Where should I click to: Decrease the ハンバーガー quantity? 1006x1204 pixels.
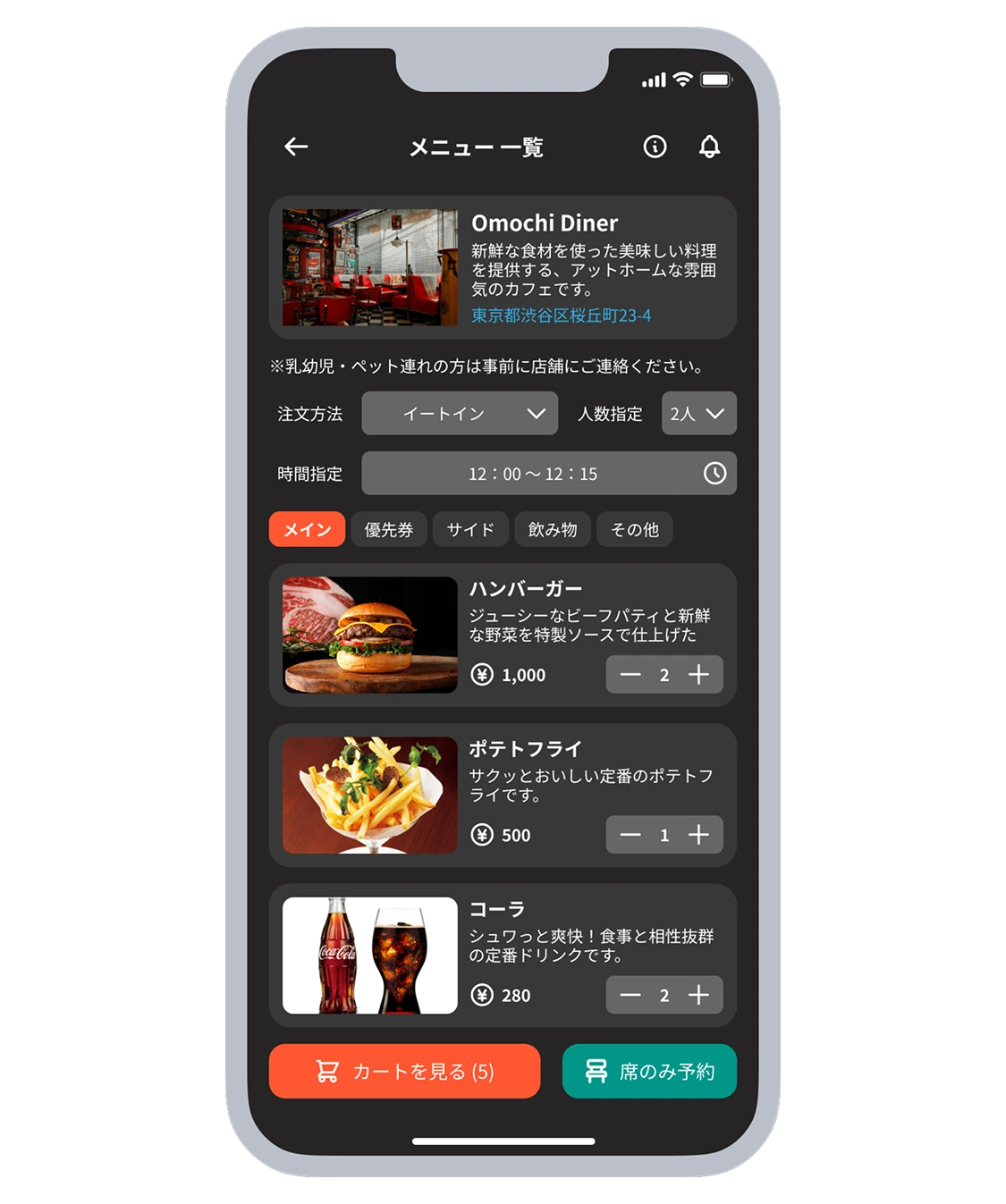(630, 675)
